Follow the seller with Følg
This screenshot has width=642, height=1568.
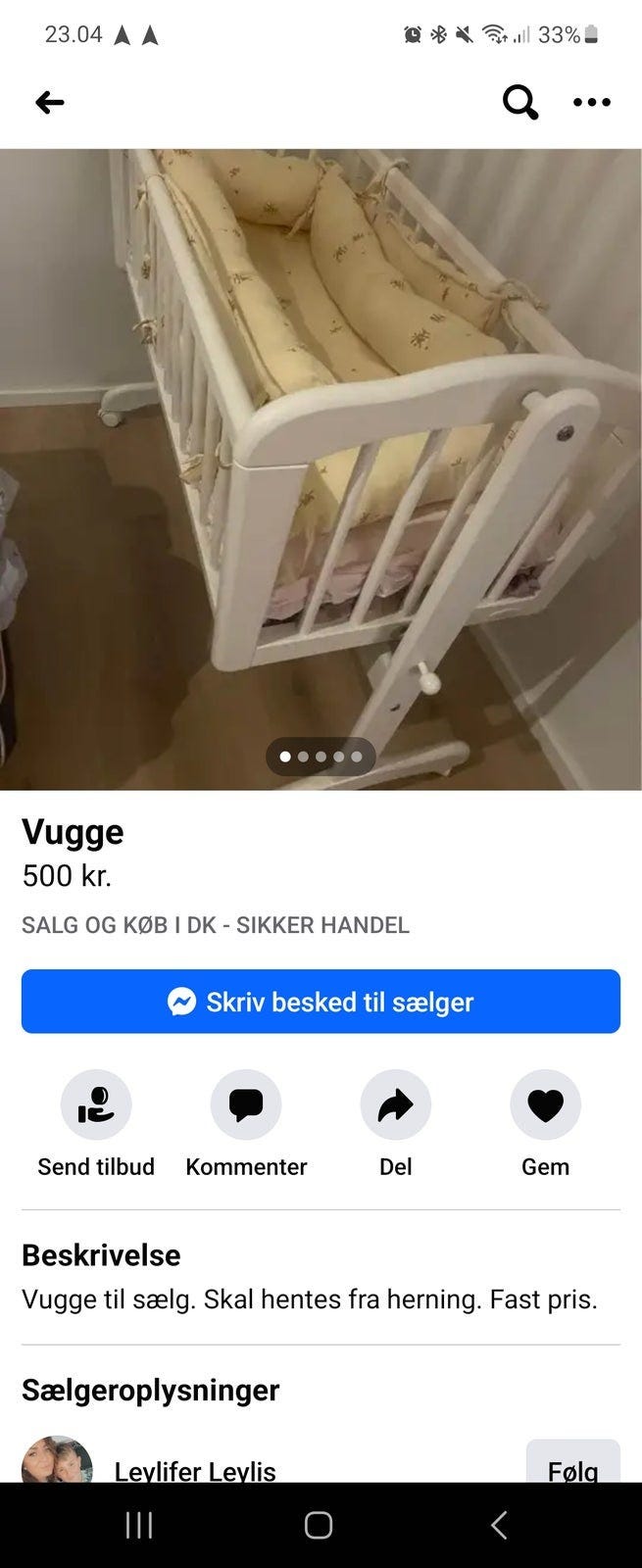(573, 1462)
